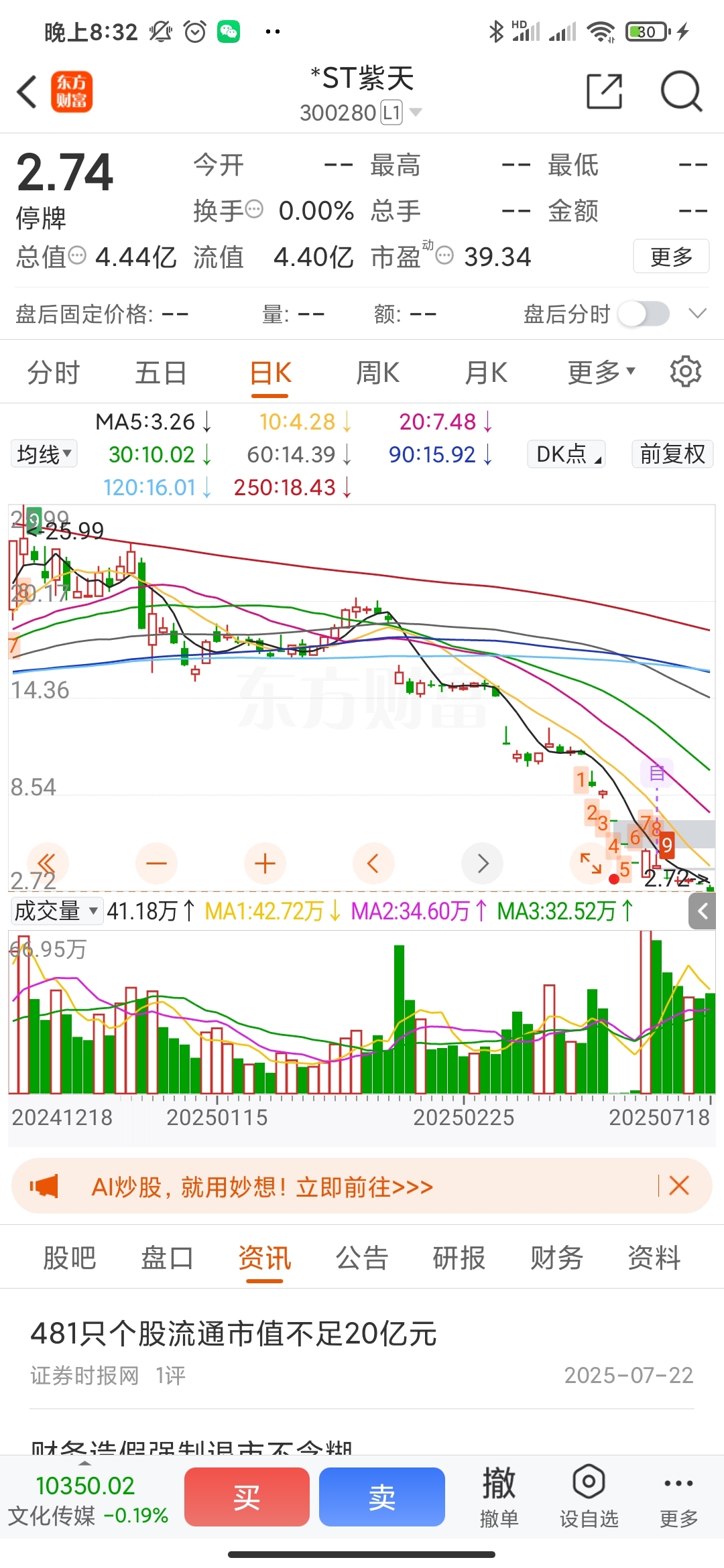Viewport: 724px width, 1568px height.
Task: Tap the red 买 button
Action: point(247,1497)
